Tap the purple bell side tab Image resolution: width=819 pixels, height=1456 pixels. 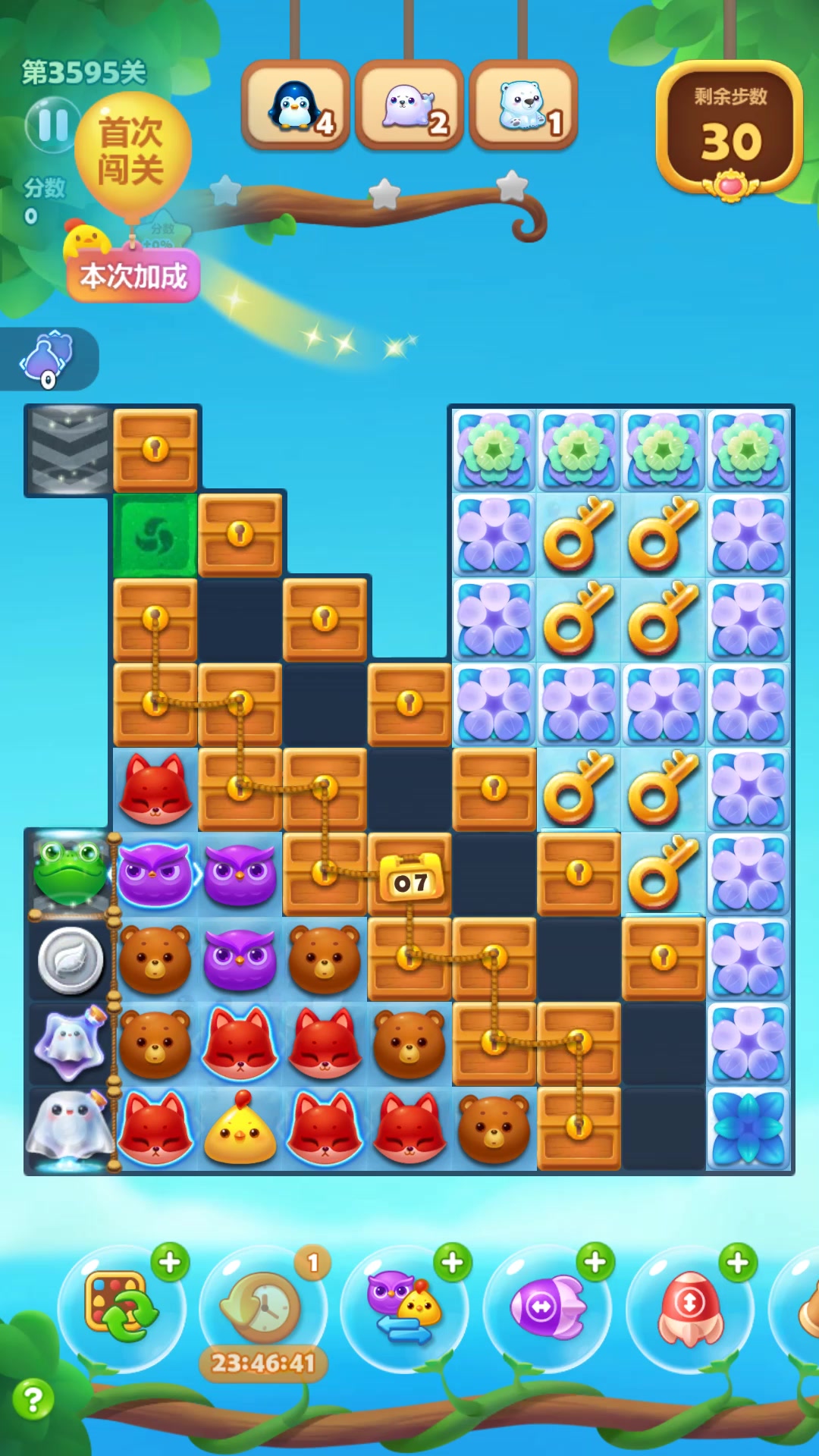(x=49, y=359)
